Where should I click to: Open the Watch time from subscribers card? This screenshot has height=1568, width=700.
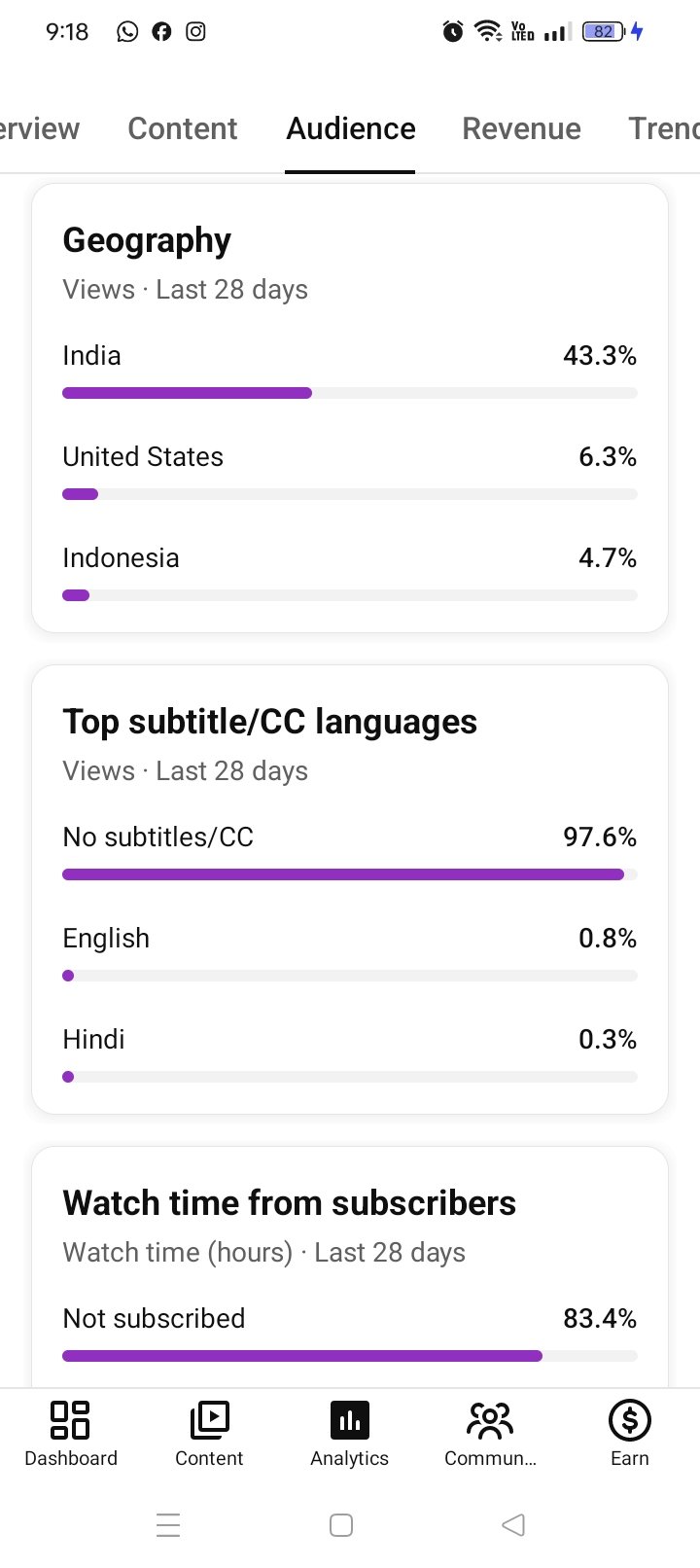350,1266
